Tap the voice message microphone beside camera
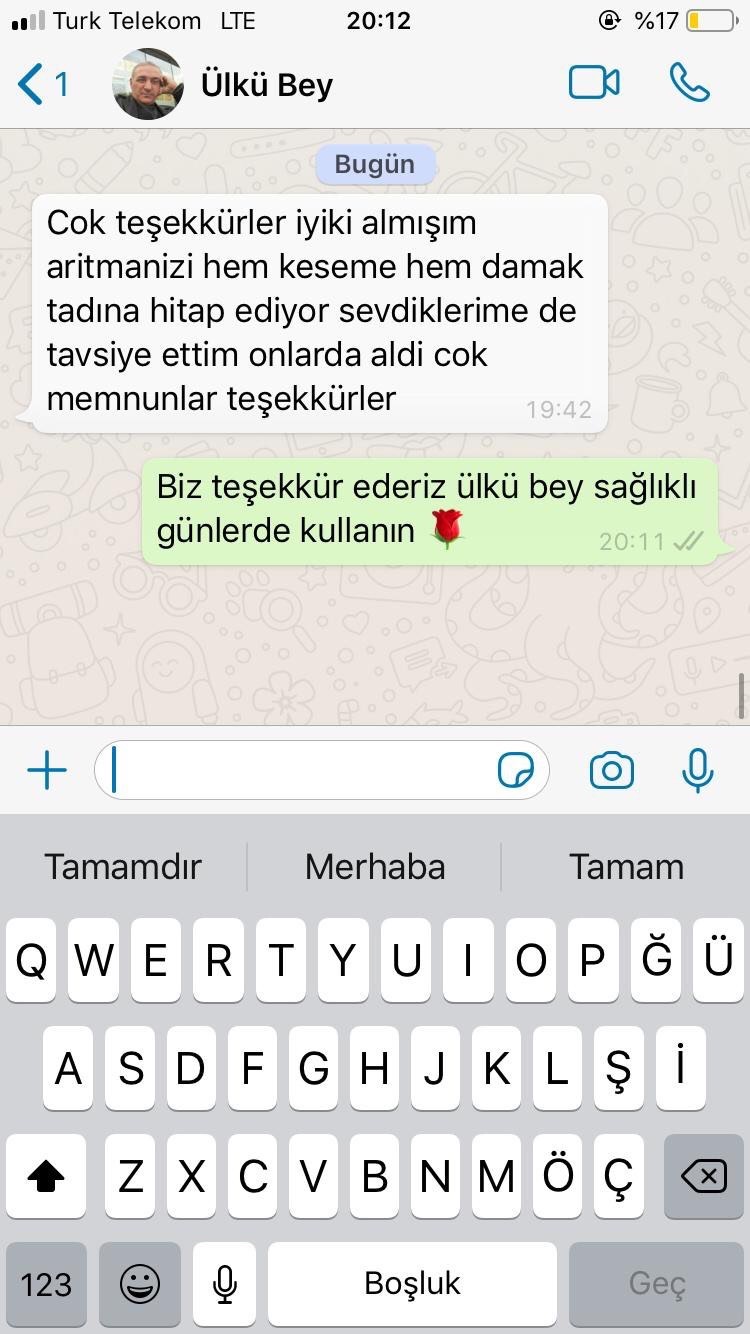The image size is (750, 1334). coord(697,770)
